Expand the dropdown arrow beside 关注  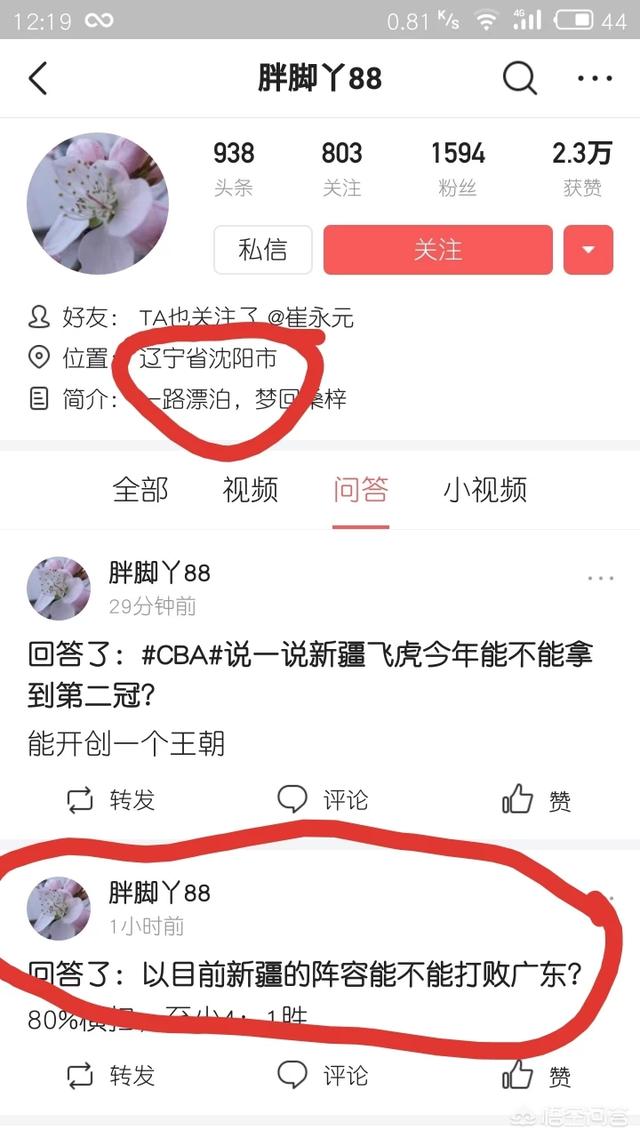(588, 250)
